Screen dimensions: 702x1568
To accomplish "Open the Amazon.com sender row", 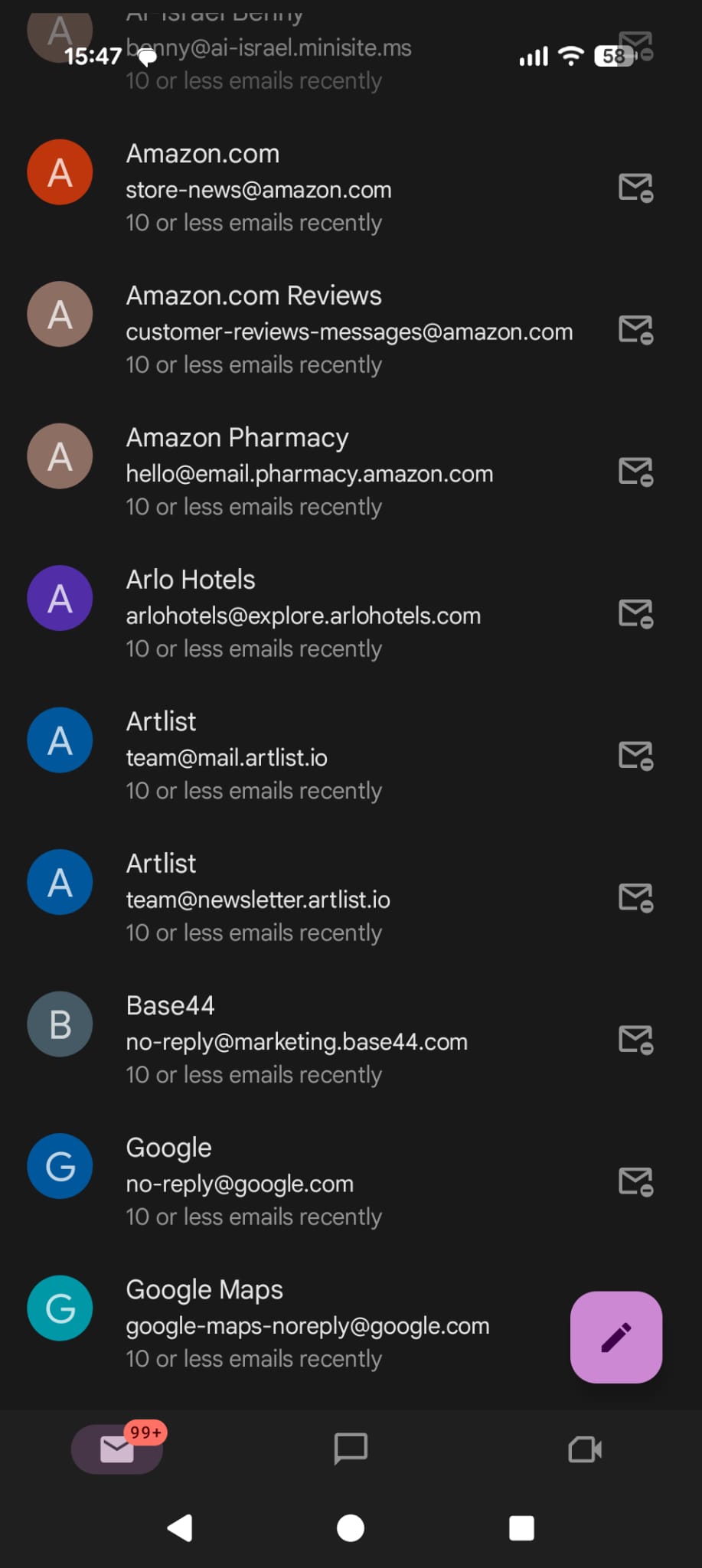I will [x=306, y=188].
